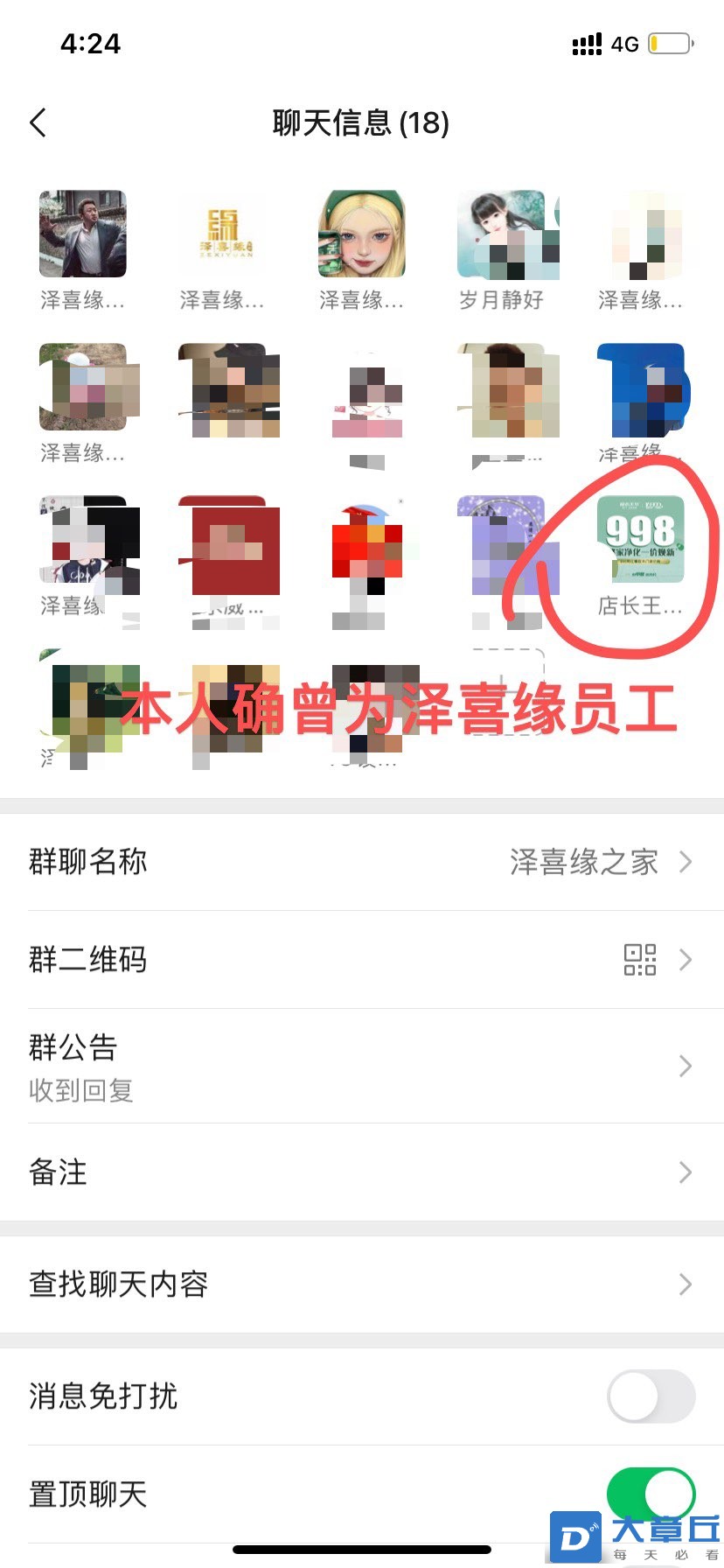Screen dimensions: 724x1568
Task: Open 群公告 group announcement
Action: tap(362, 1066)
